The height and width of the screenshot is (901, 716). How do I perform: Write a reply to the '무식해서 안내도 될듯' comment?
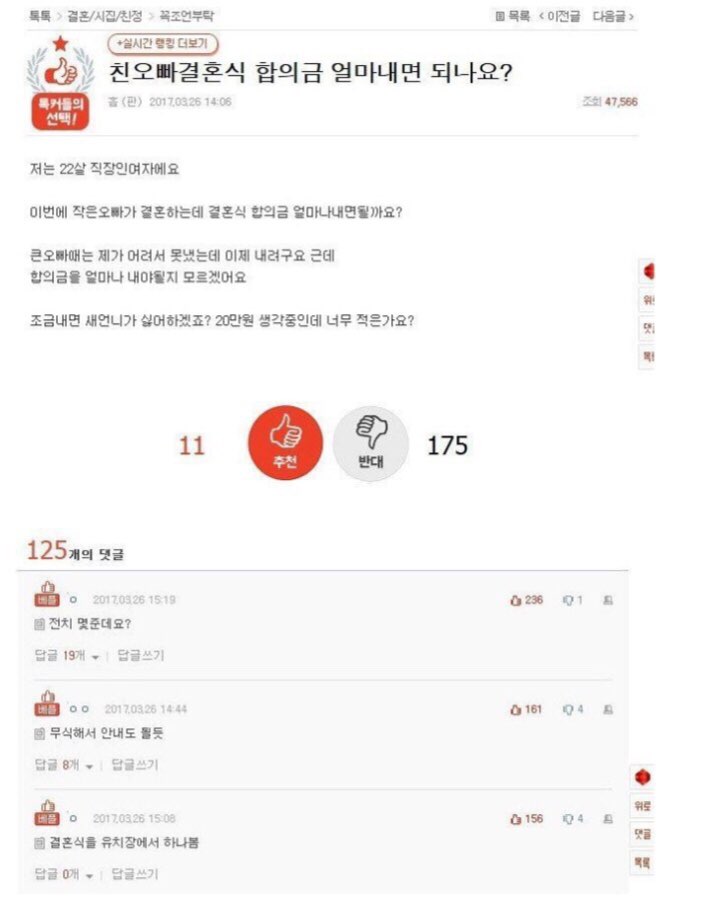tap(135, 765)
